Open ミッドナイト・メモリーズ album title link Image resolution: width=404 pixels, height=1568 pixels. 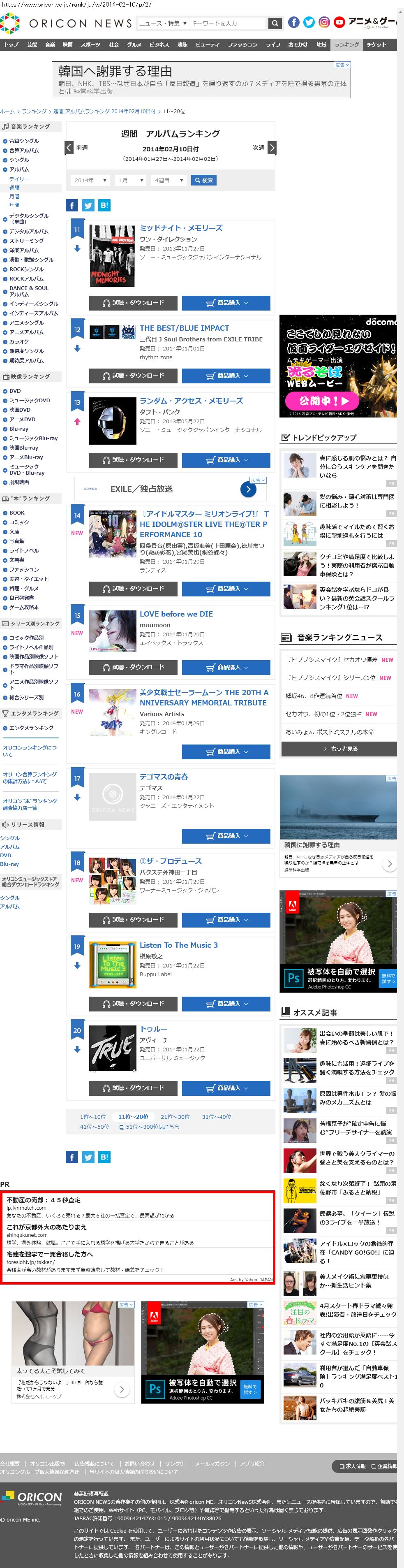point(181,228)
